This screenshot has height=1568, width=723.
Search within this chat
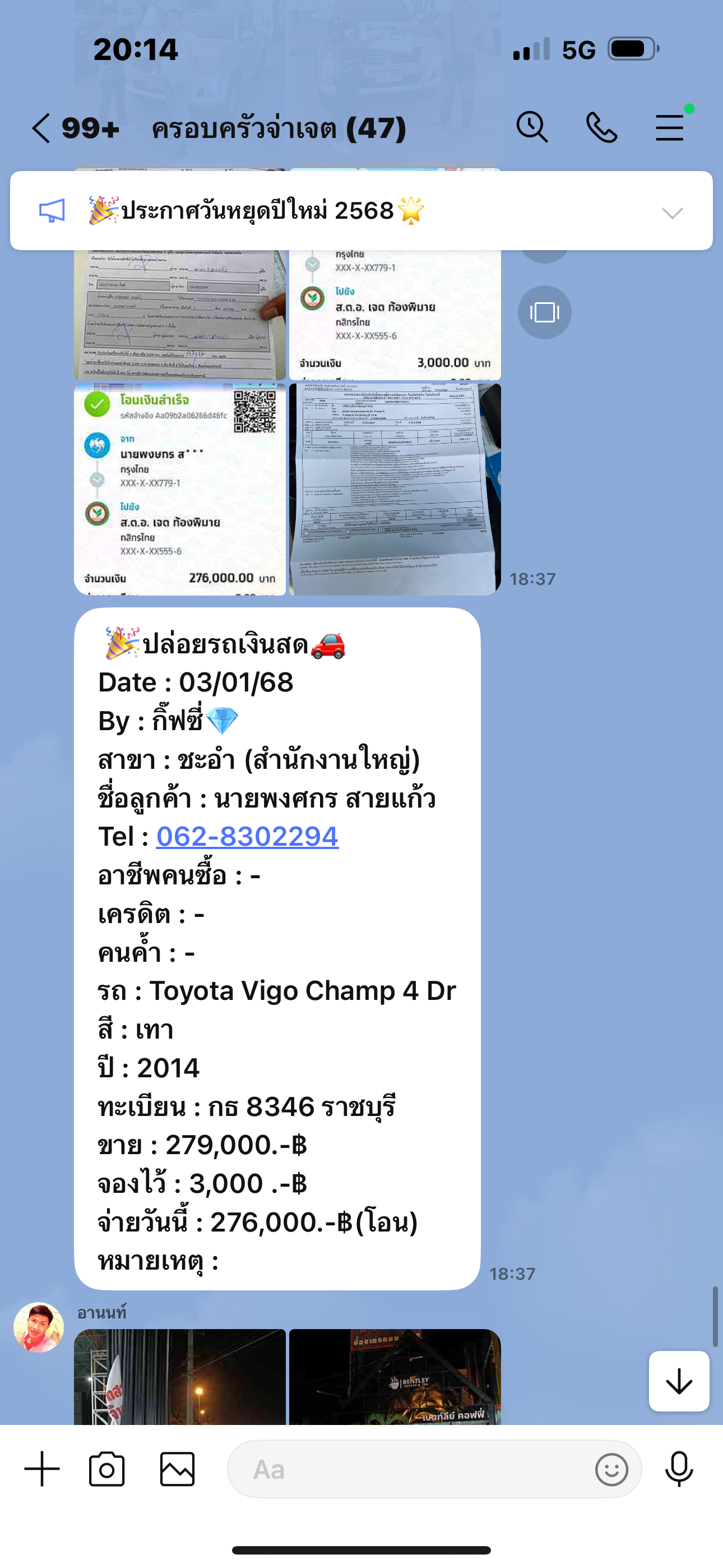point(532,128)
